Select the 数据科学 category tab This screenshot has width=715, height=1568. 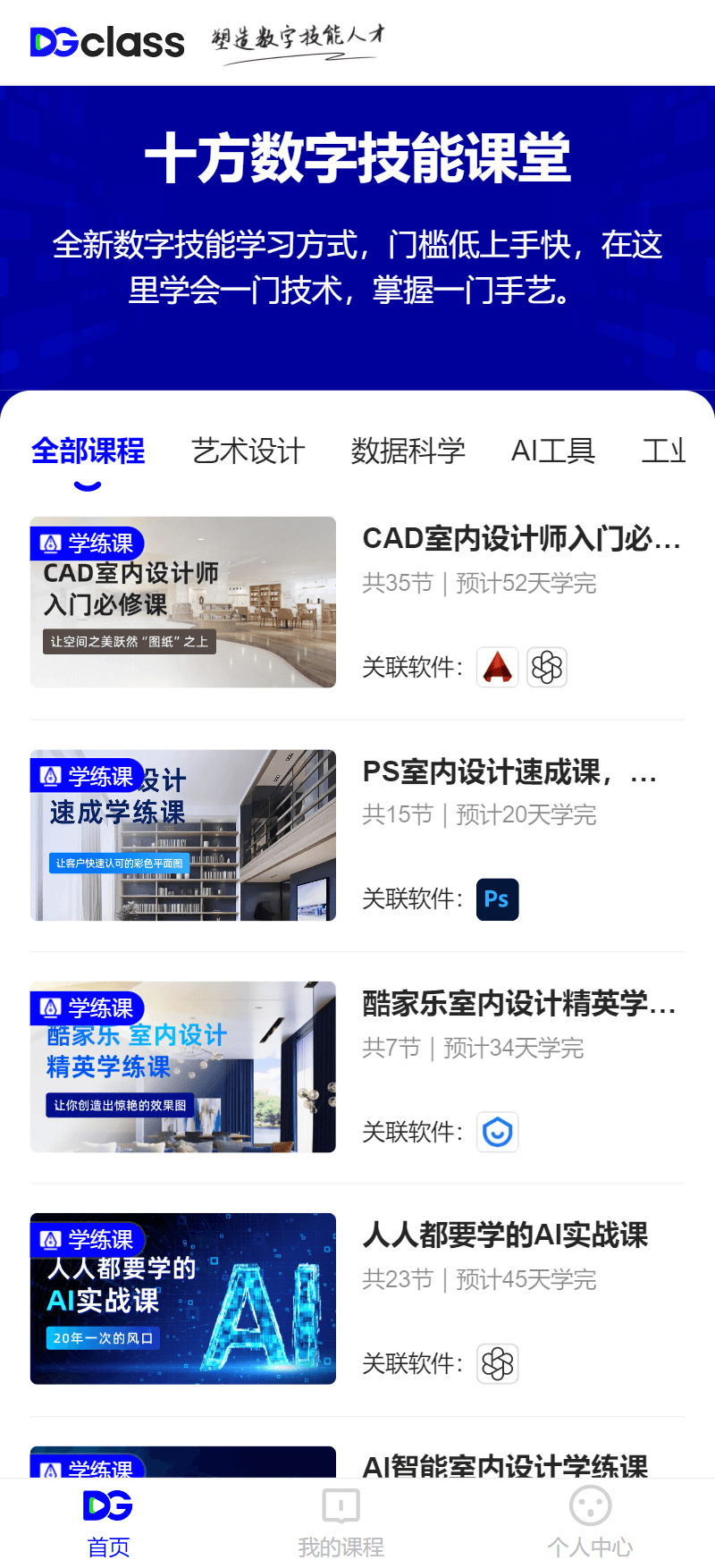click(408, 451)
